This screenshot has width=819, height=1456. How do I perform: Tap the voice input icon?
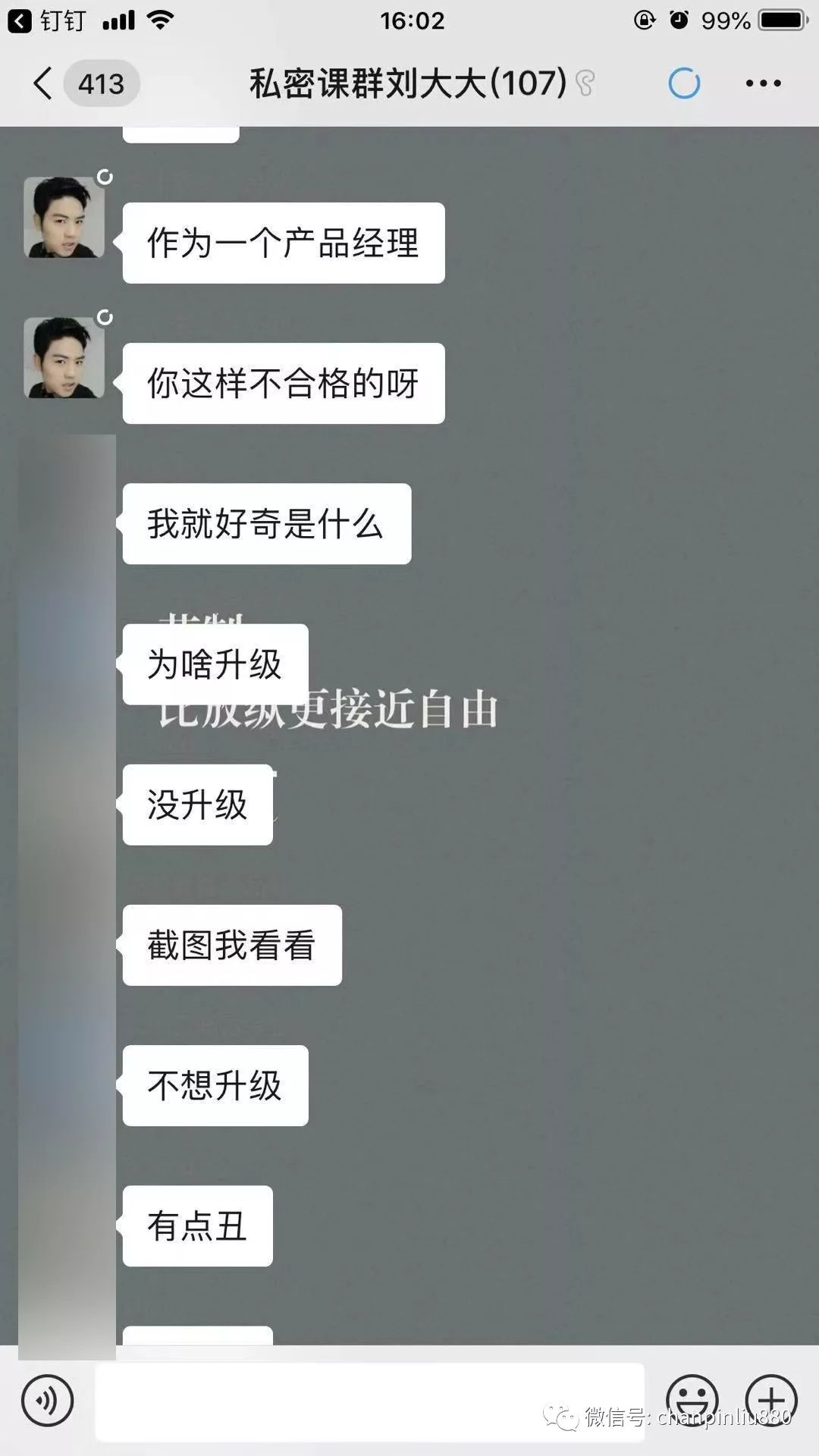click(x=48, y=1401)
